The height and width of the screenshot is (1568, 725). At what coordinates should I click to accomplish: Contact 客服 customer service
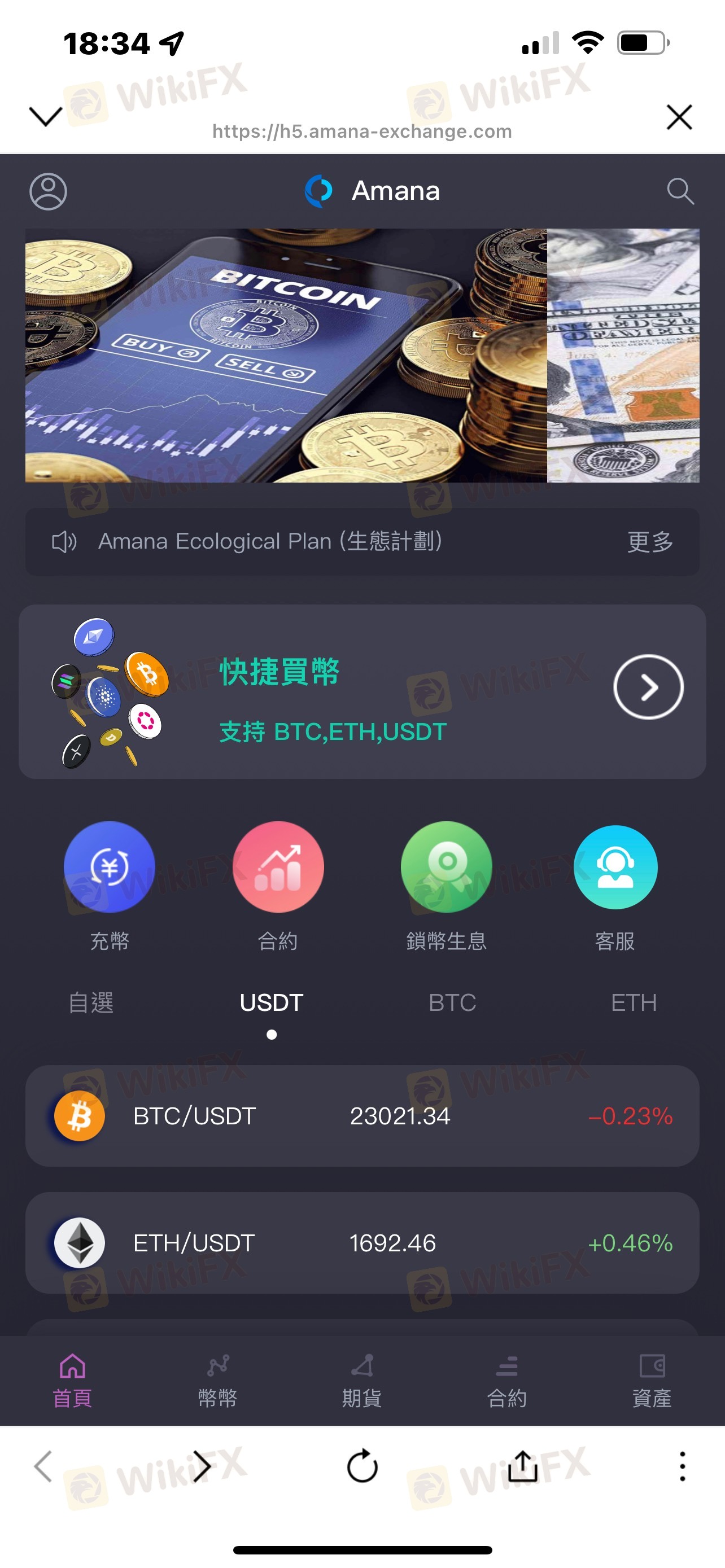pyautogui.click(x=615, y=868)
